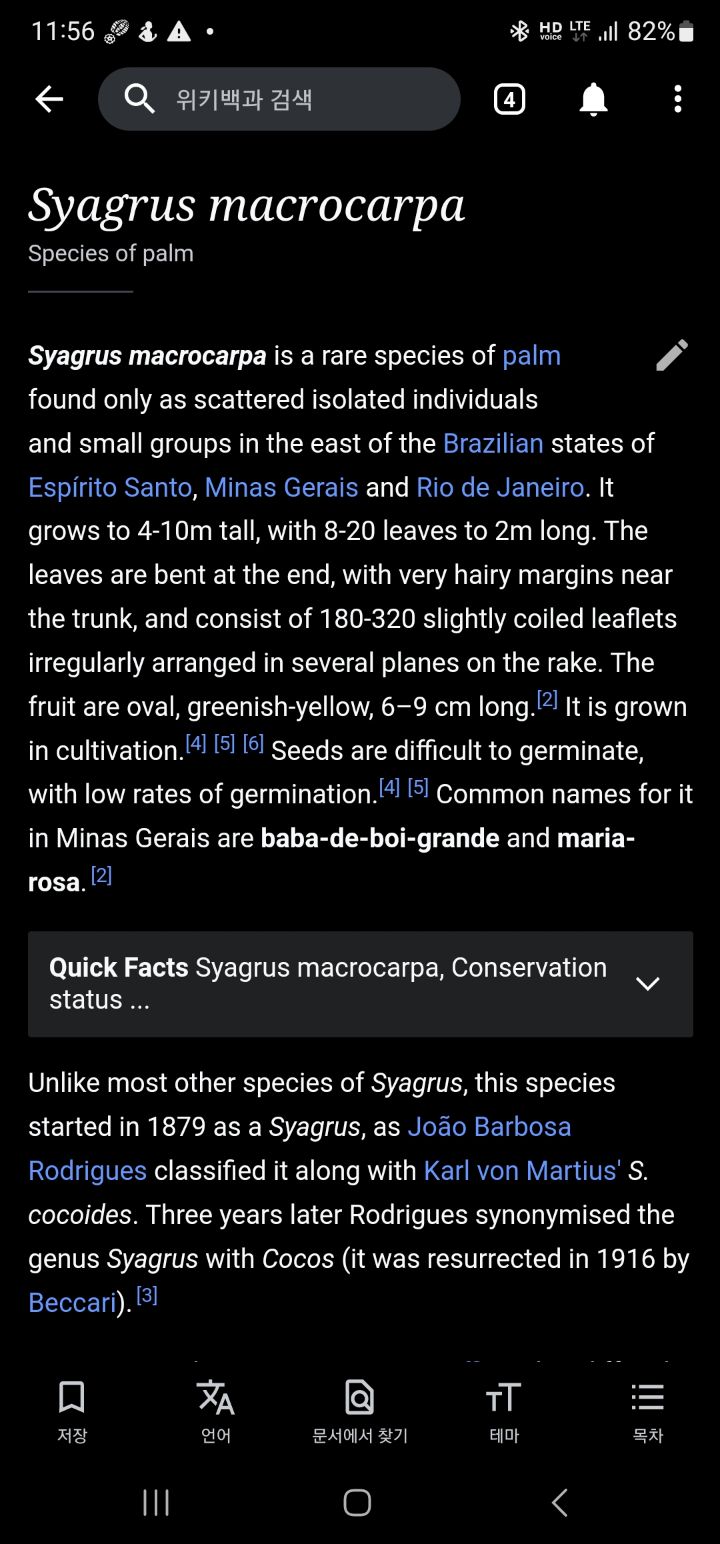
Task: Show the 목차 table of contents
Action: 648,1410
